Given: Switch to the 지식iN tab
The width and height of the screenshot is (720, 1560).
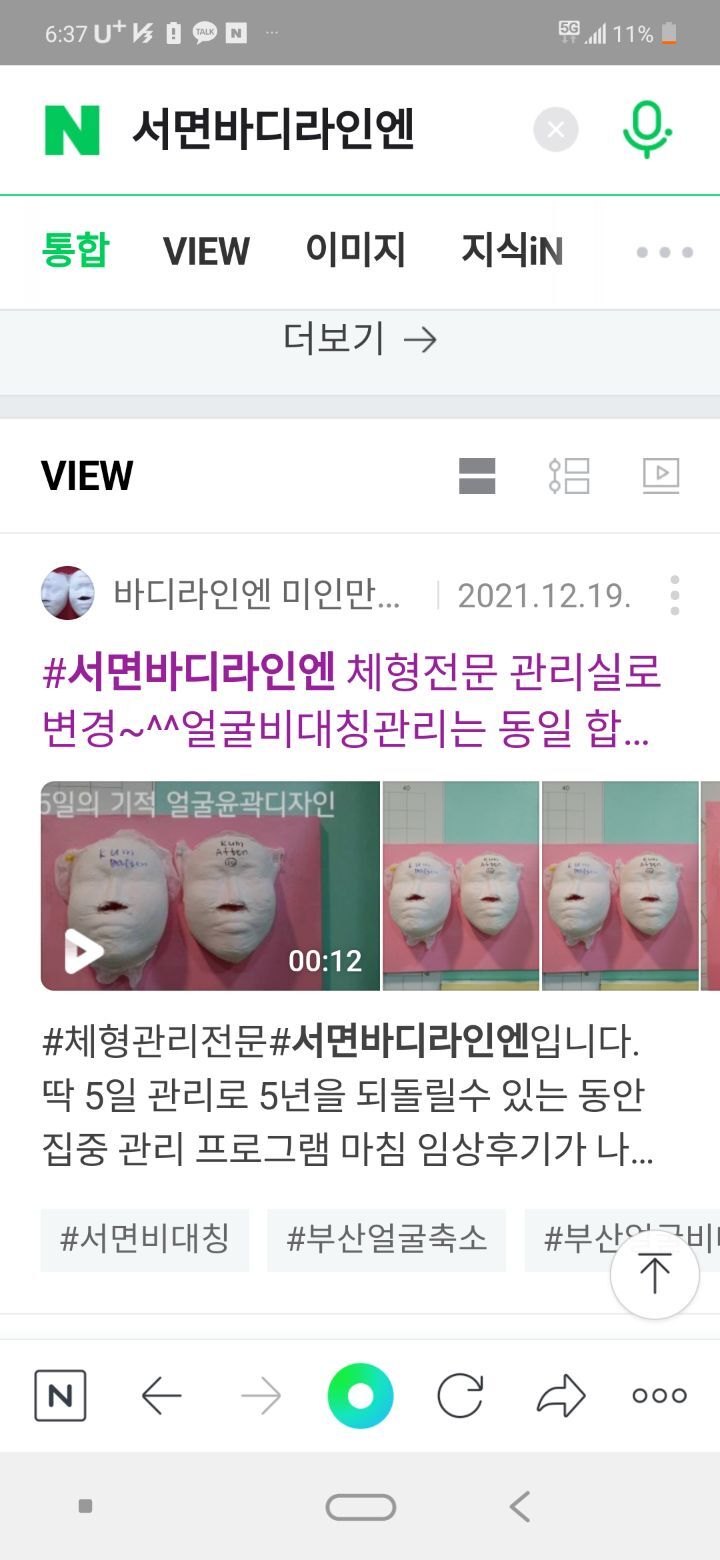Looking at the screenshot, I should click(512, 250).
